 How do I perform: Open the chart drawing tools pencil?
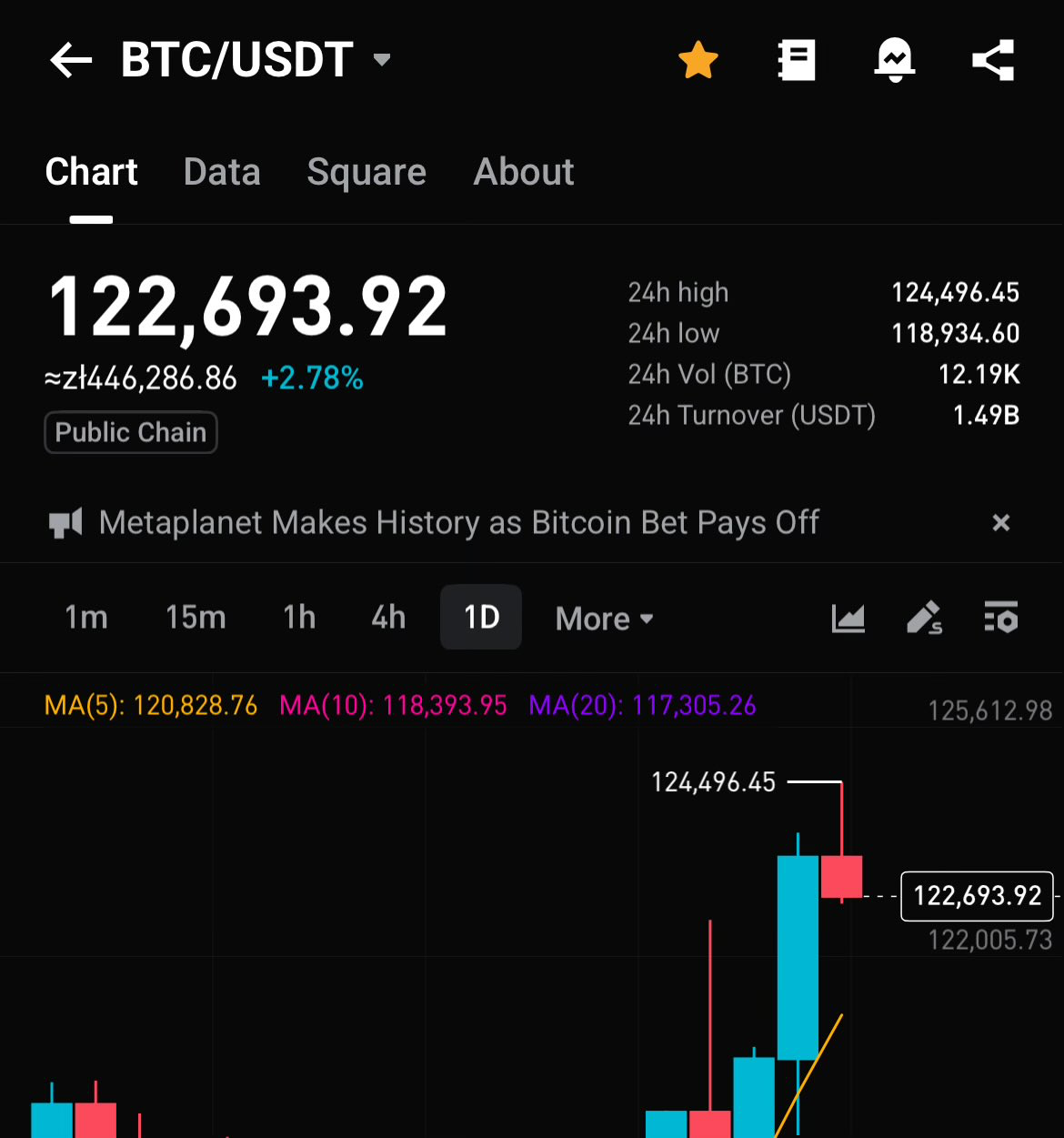tap(925, 618)
